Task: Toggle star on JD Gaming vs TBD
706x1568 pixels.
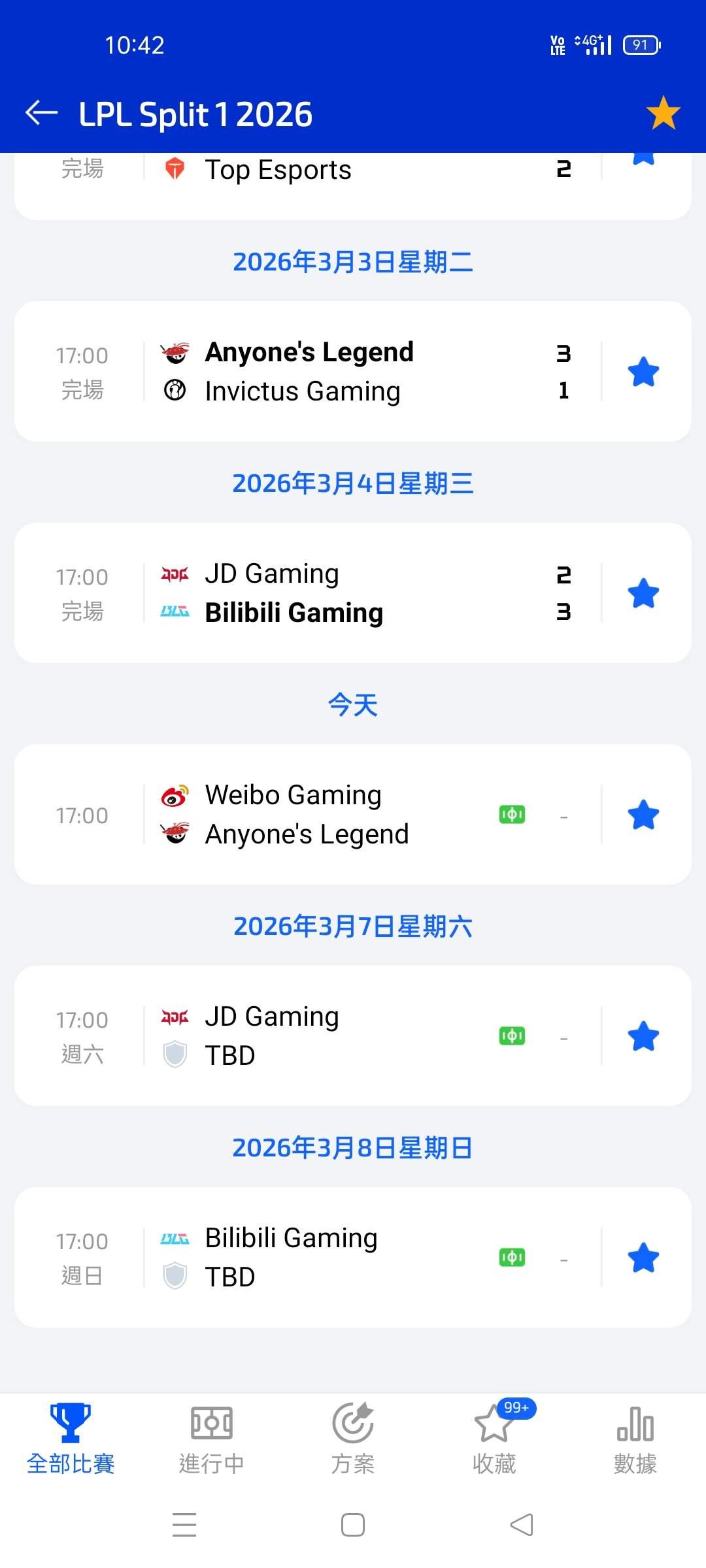Action: pos(643,1036)
